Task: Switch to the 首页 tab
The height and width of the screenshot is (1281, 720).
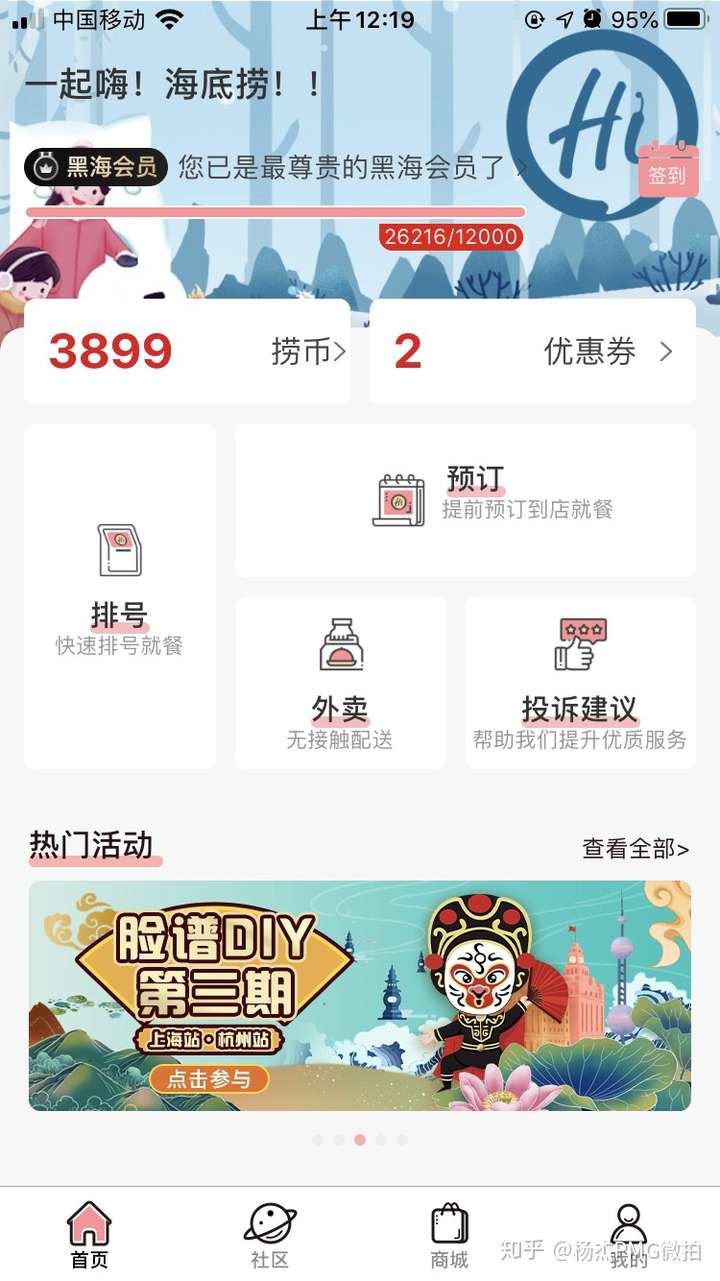Action: [89, 1235]
